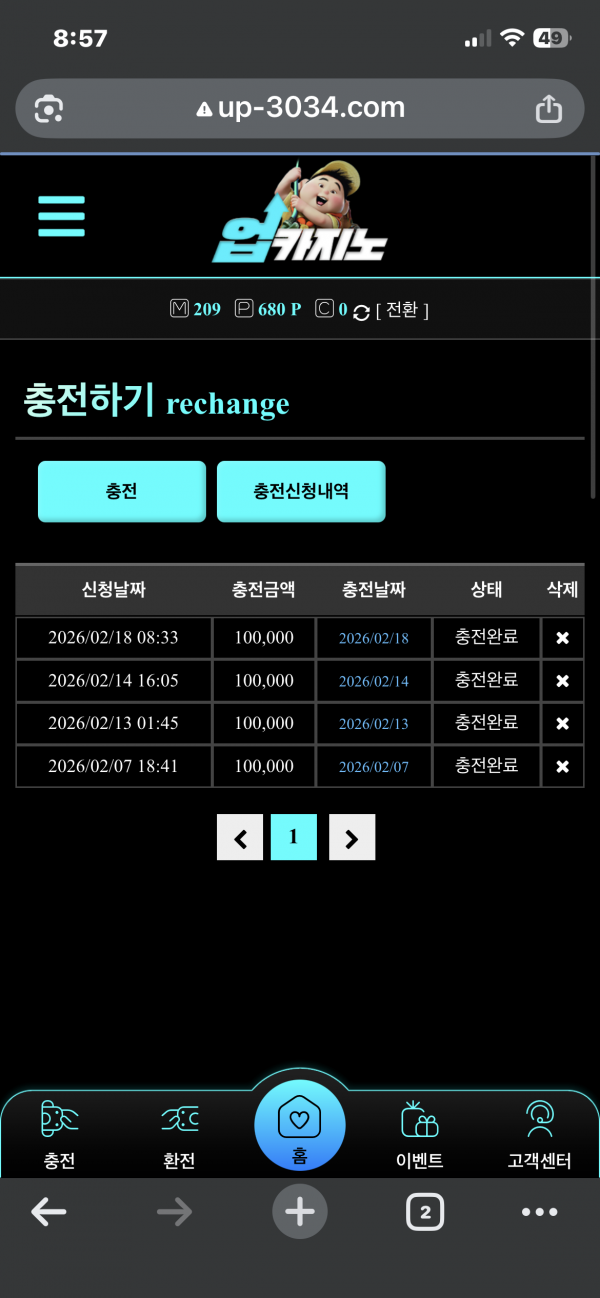
Task: Delete the 2026/02/18 08:33 recharge record
Action: point(562,638)
